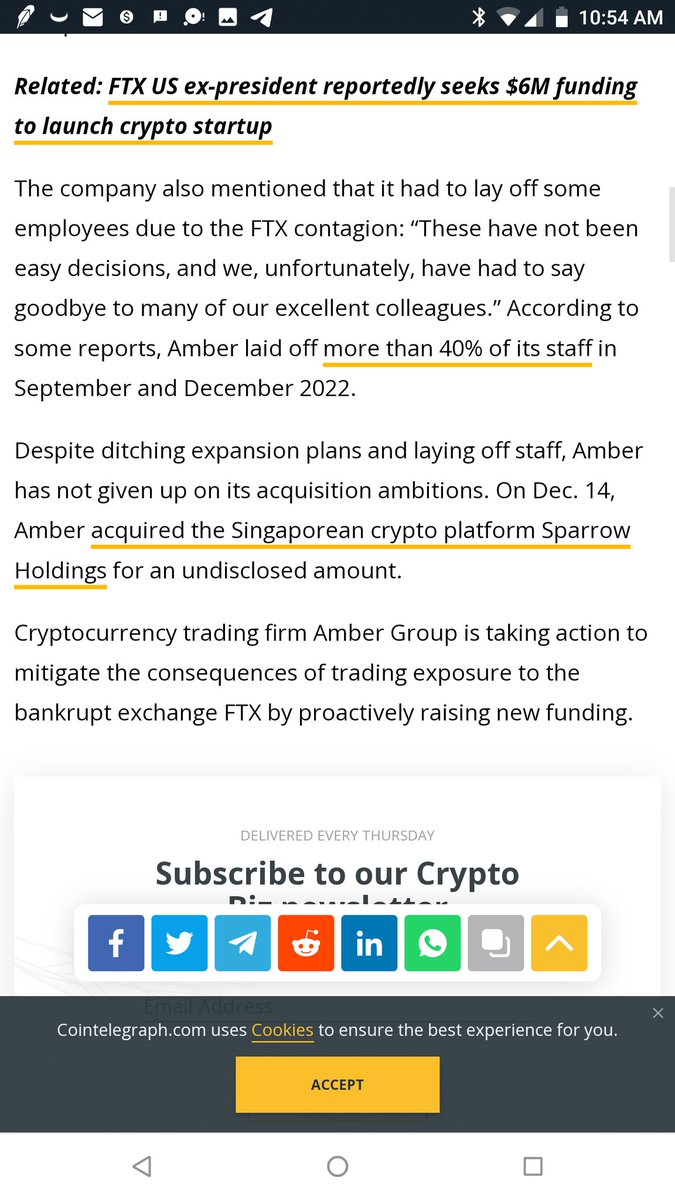
Task: Share article on LinkedIn
Action: (x=369, y=943)
